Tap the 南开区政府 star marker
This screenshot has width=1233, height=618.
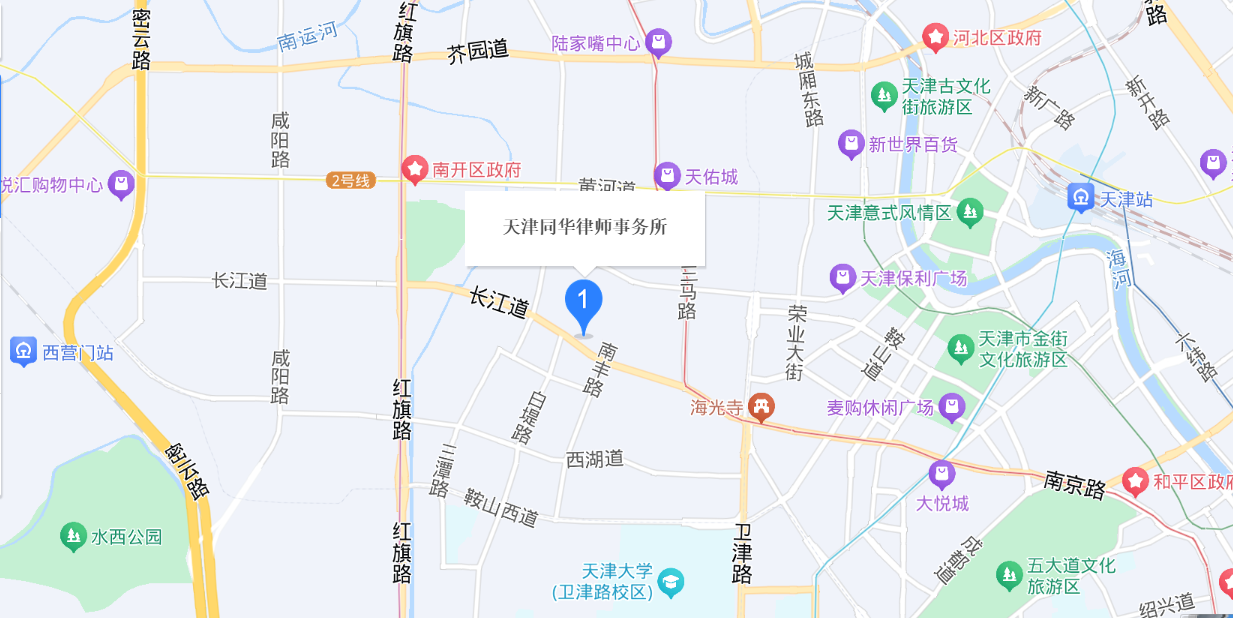pyautogui.click(x=415, y=170)
